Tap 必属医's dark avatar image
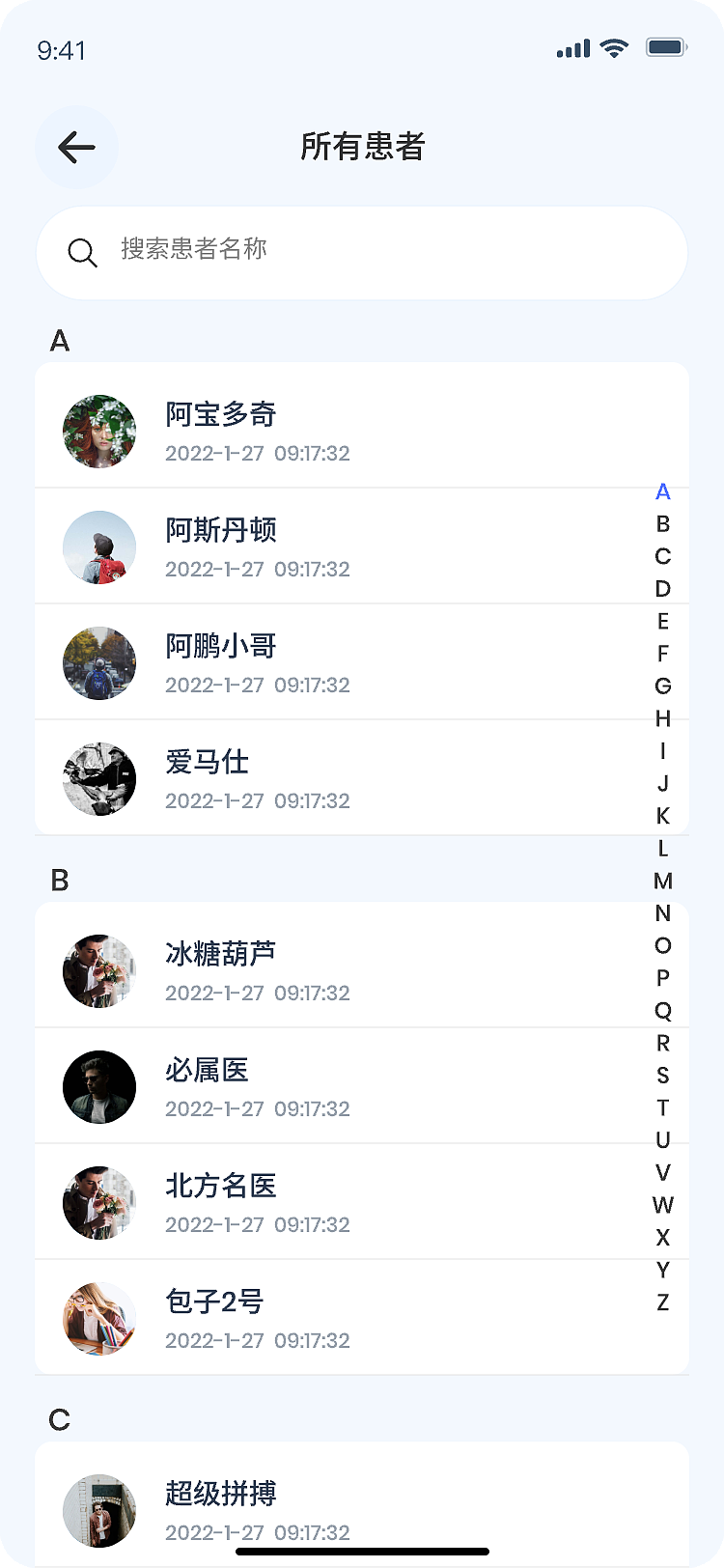 point(98,1086)
